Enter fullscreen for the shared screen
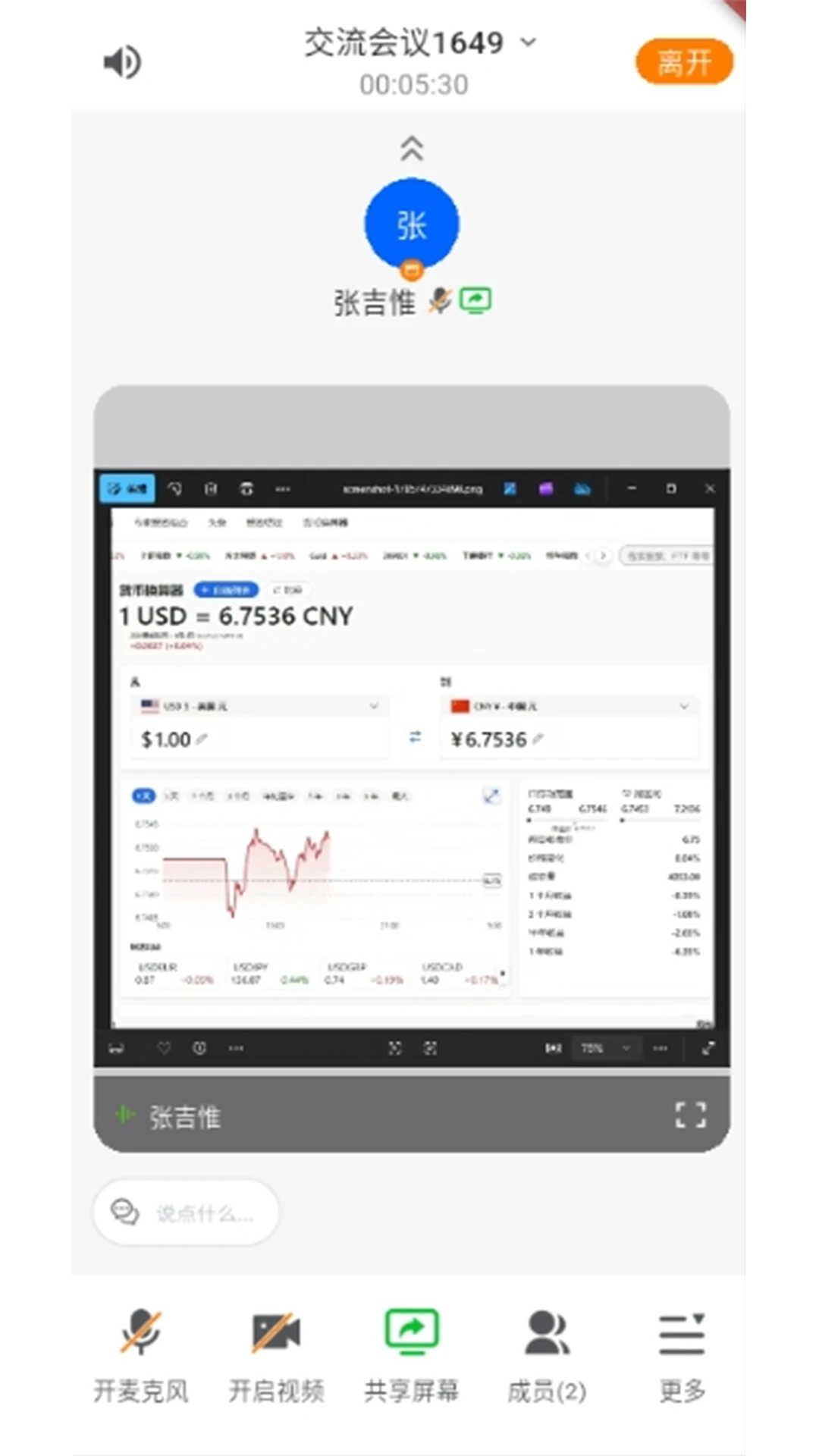The height and width of the screenshot is (1456, 819). (690, 1115)
